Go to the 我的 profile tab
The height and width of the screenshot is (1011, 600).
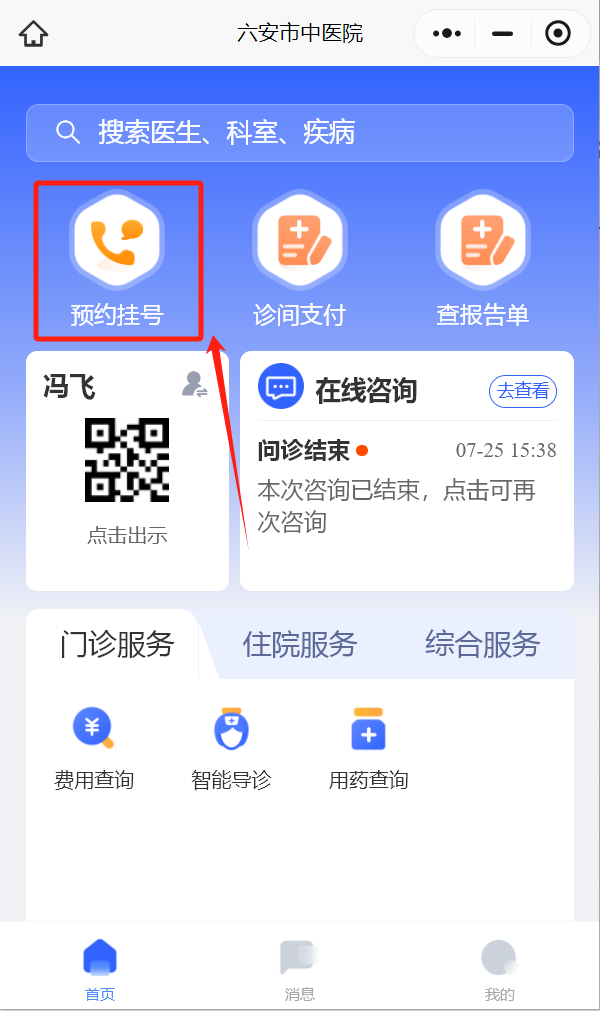[x=499, y=970]
